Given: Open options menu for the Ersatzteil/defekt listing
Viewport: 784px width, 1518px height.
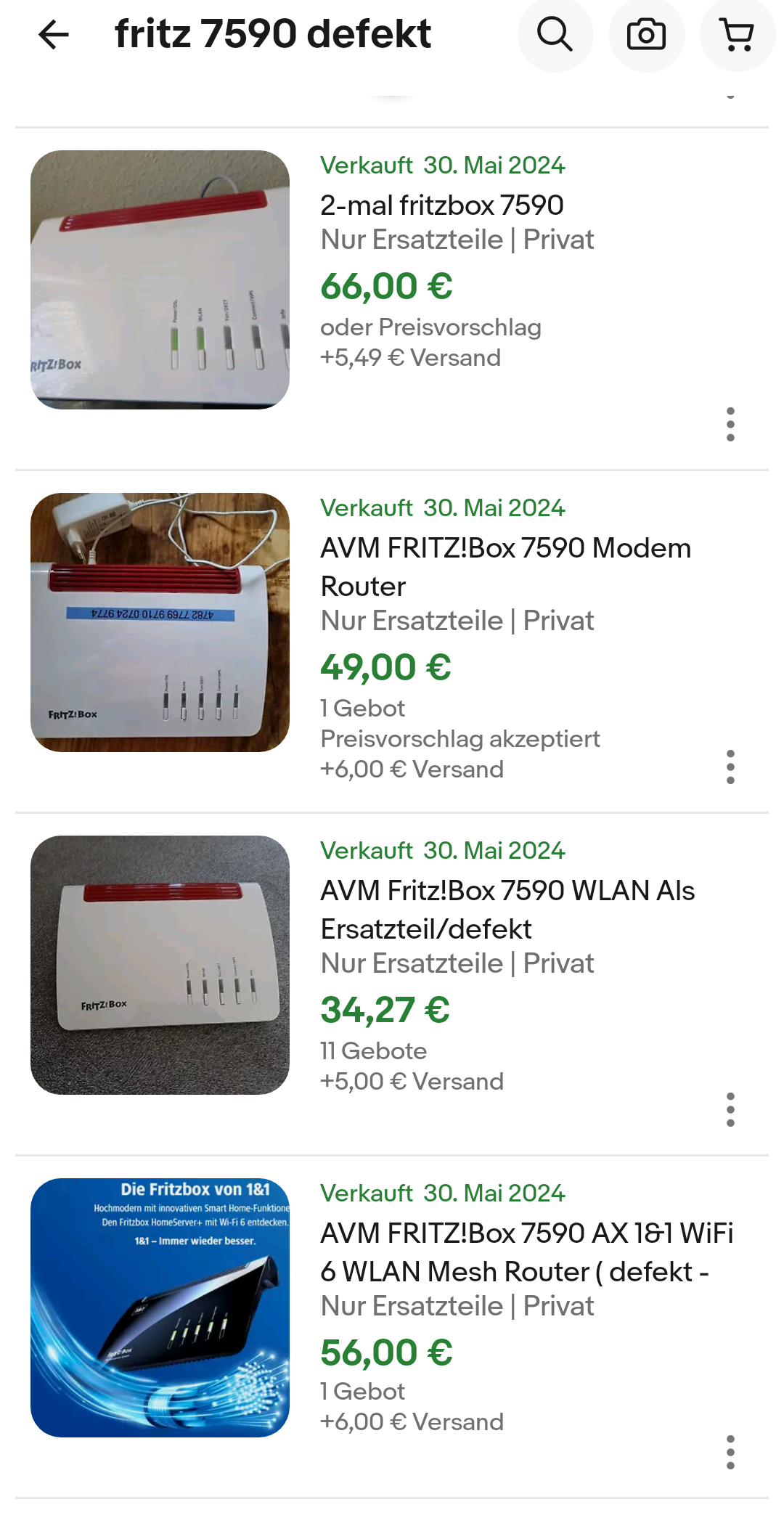Looking at the screenshot, I should pos(731,1109).
